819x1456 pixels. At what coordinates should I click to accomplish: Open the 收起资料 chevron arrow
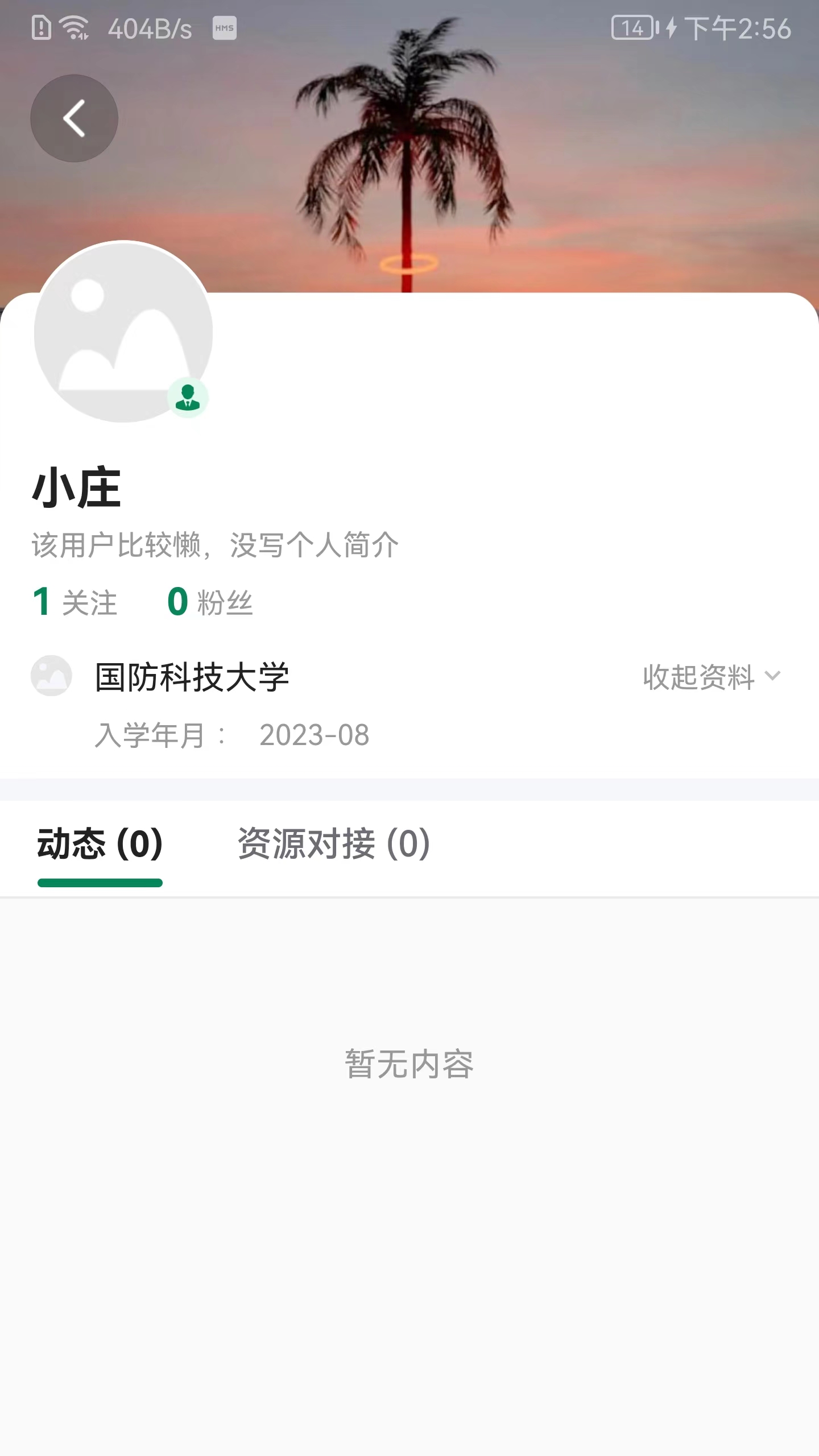tap(773, 677)
